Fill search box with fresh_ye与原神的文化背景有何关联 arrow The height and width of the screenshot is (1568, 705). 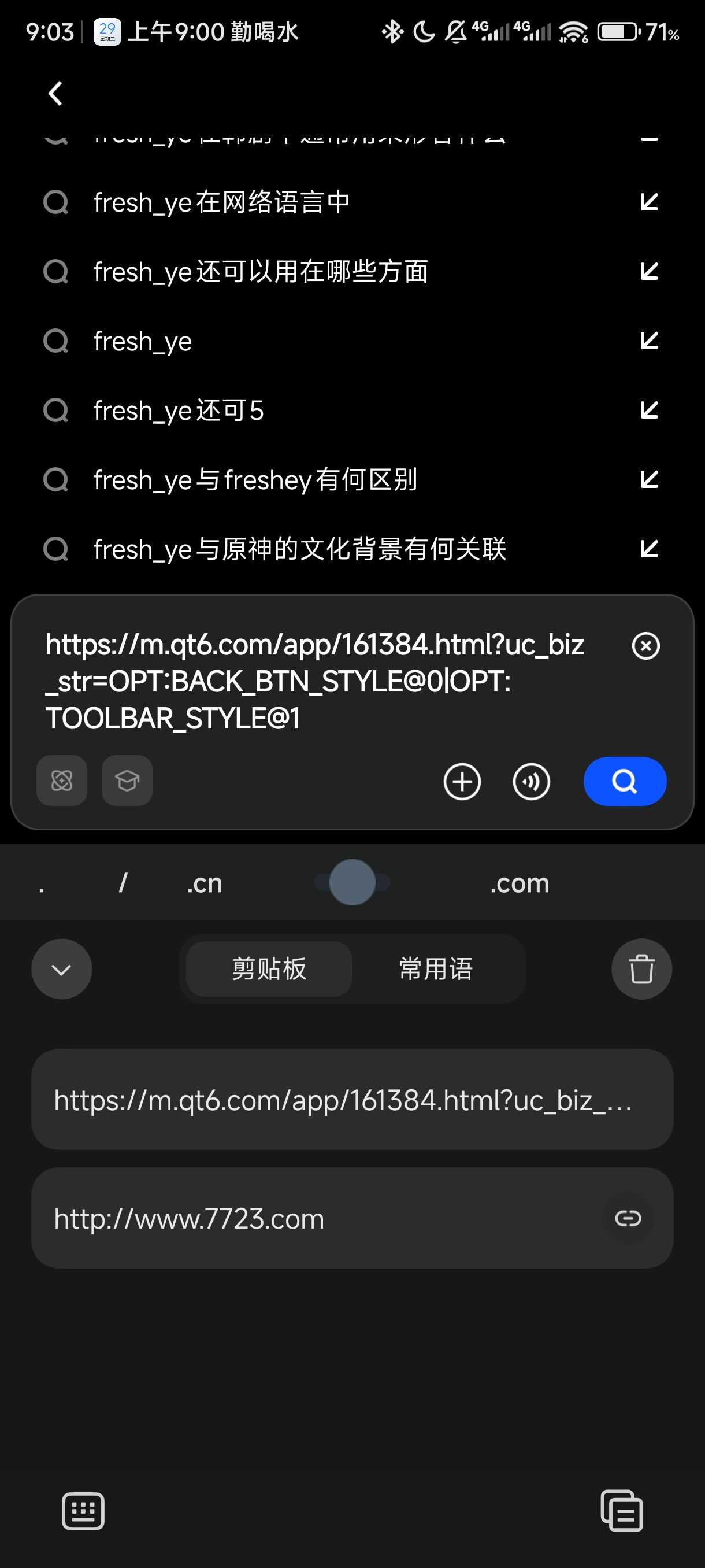(x=649, y=549)
